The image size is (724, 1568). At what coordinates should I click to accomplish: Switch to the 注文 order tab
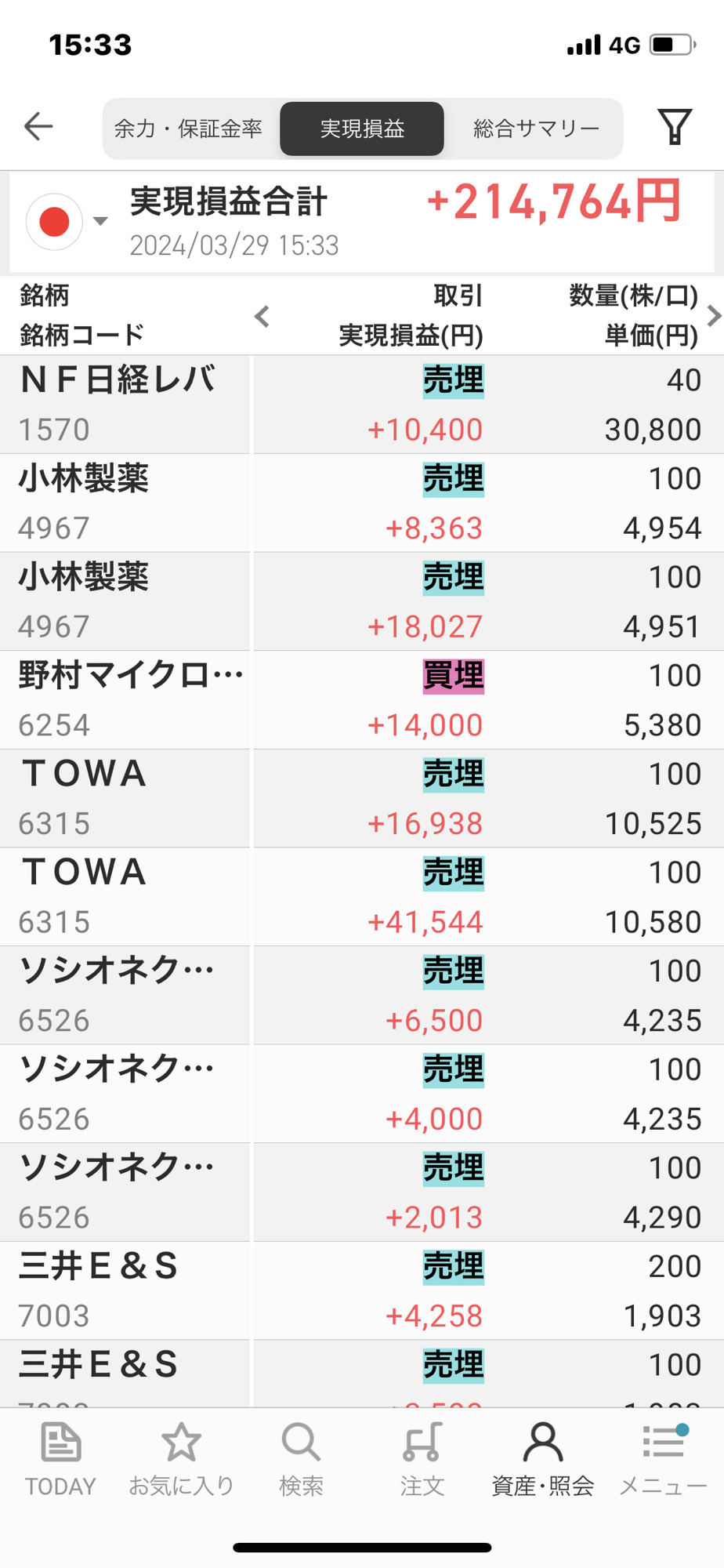(x=422, y=1460)
